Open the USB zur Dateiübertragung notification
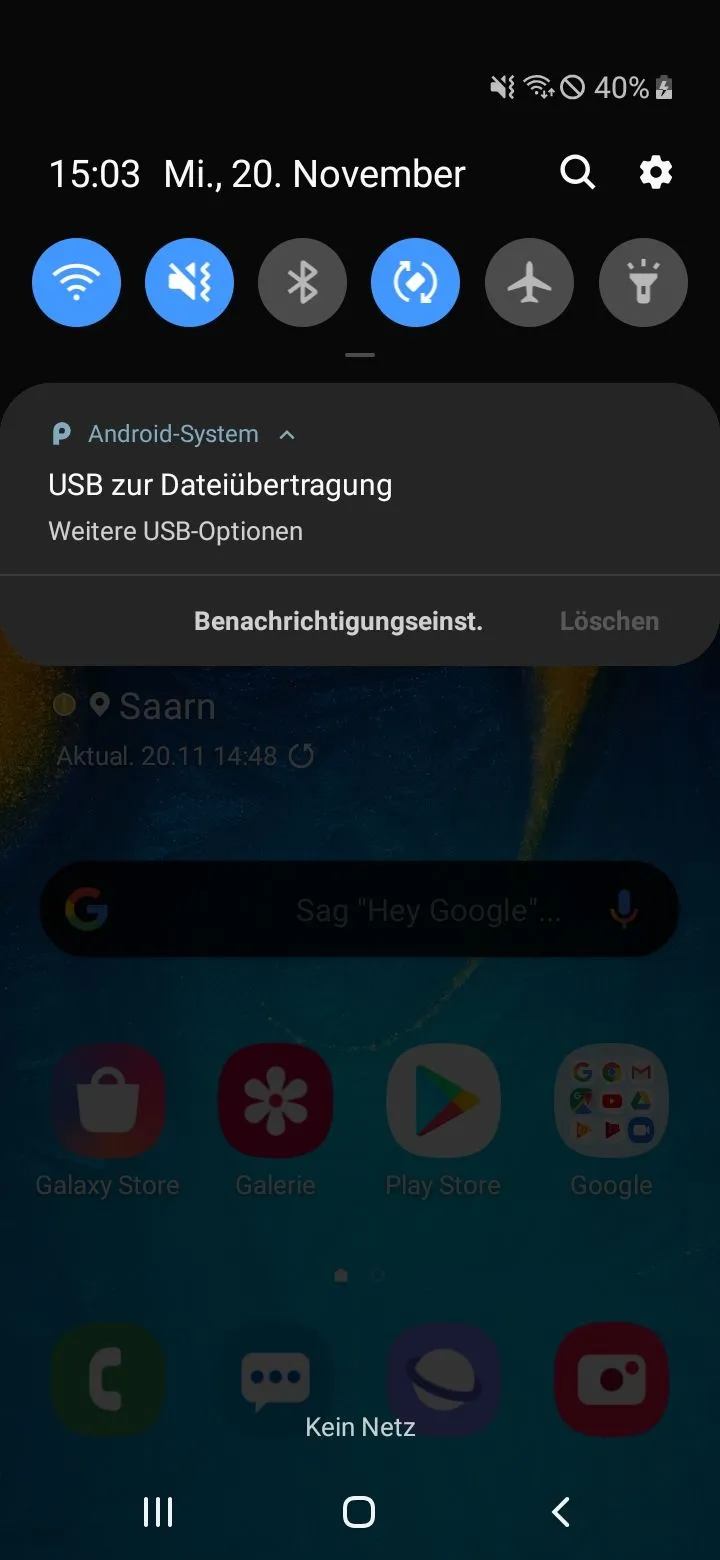Image resolution: width=720 pixels, height=1560 pixels. click(220, 486)
